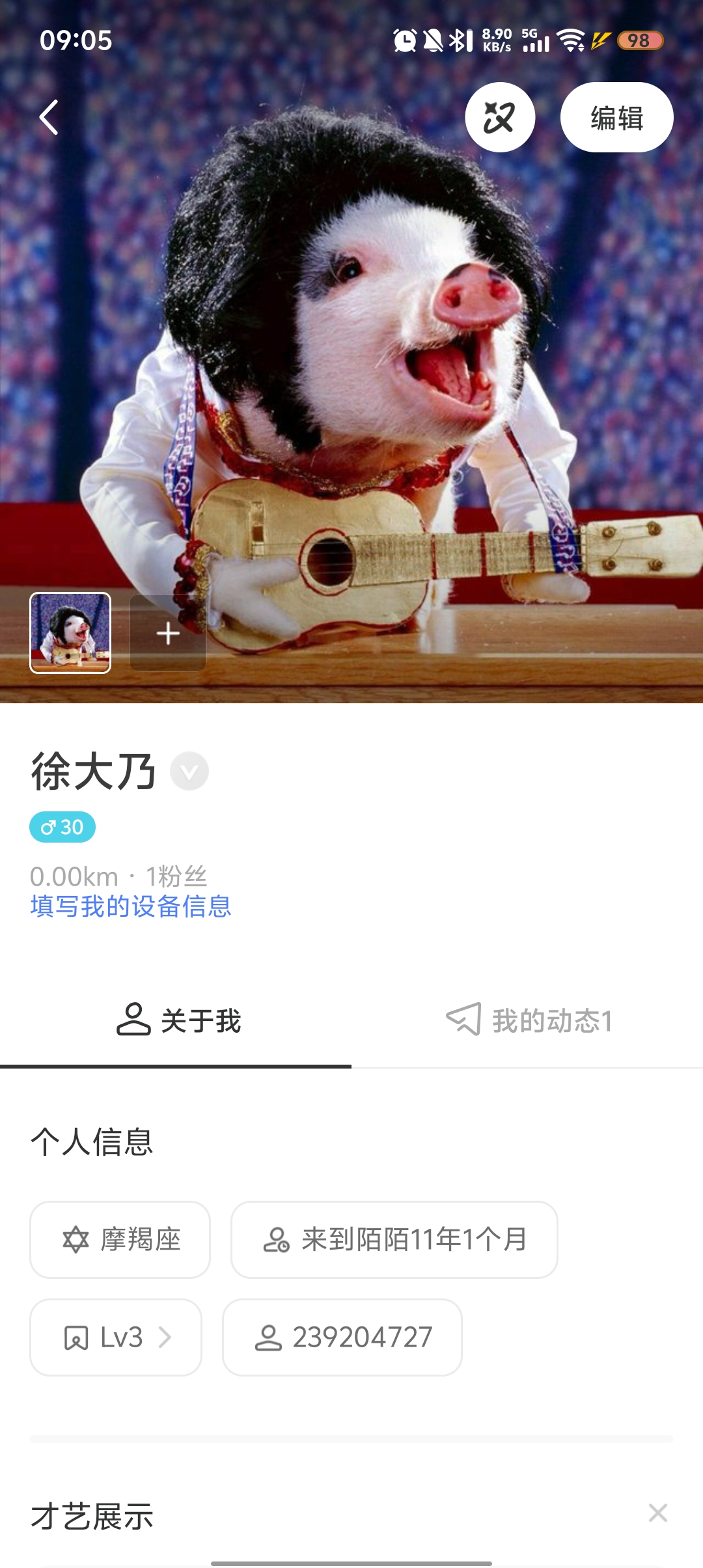
Task: Add a new photo with the plus tile
Action: tap(168, 633)
